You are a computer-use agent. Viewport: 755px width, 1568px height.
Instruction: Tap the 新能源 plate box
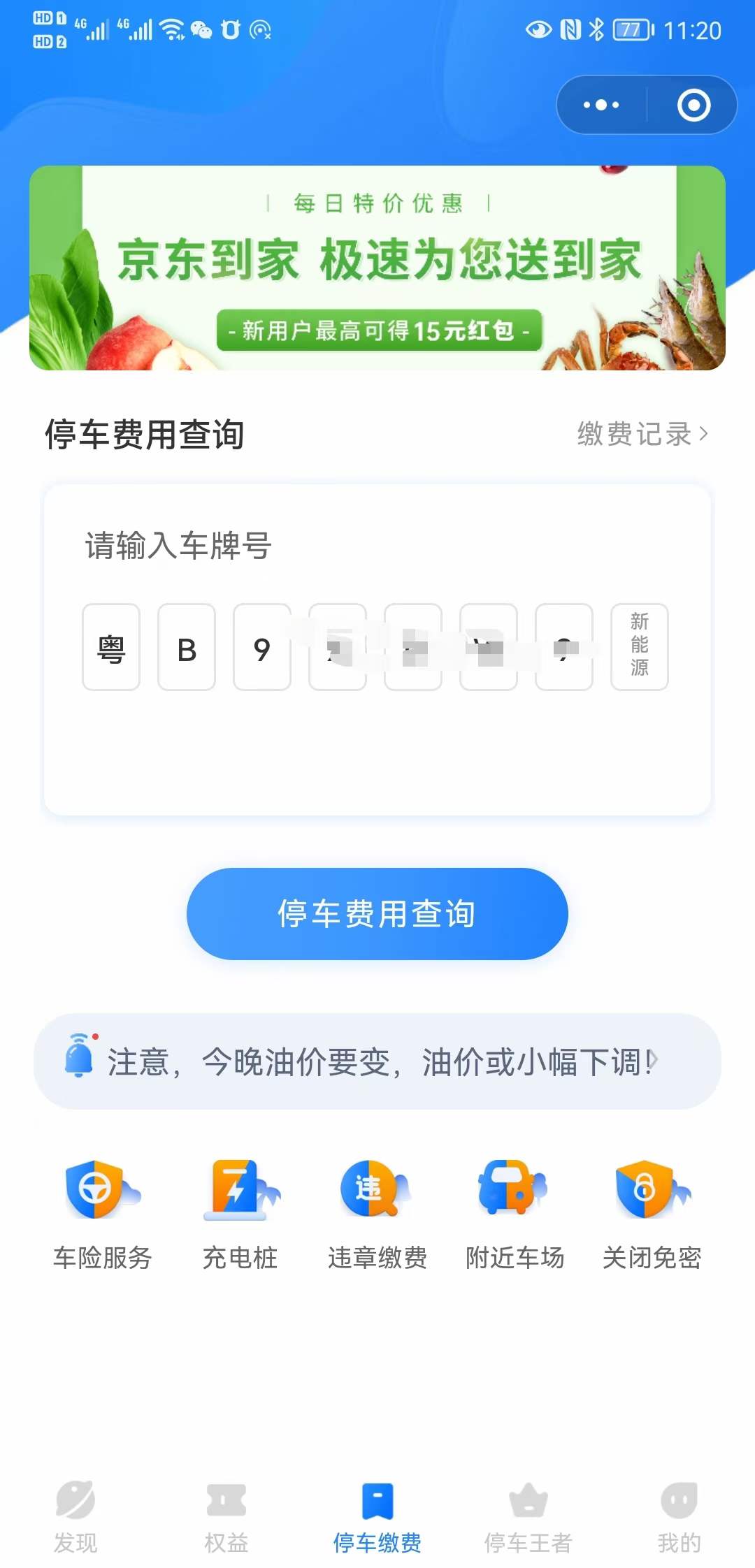point(639,647)
